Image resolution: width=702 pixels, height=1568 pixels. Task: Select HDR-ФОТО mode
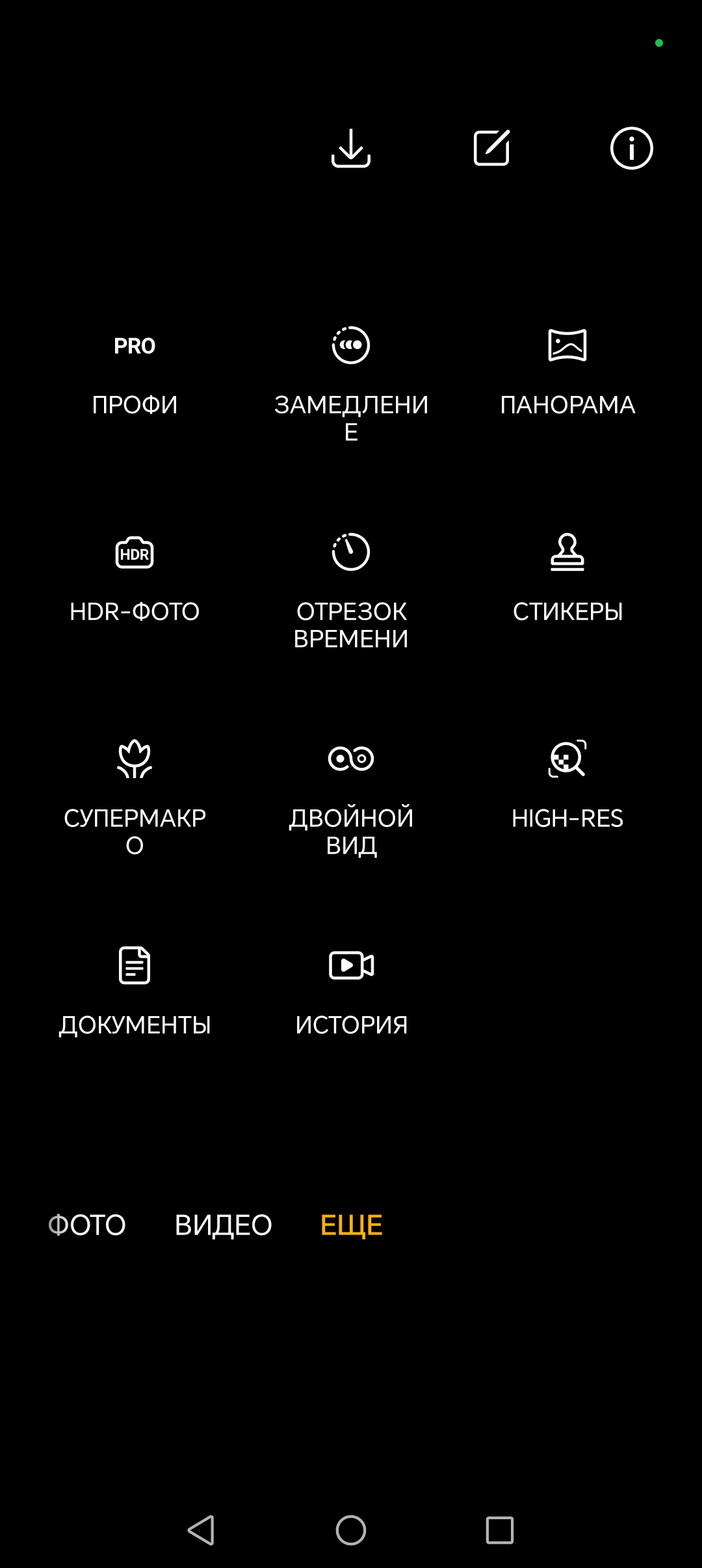135,581
